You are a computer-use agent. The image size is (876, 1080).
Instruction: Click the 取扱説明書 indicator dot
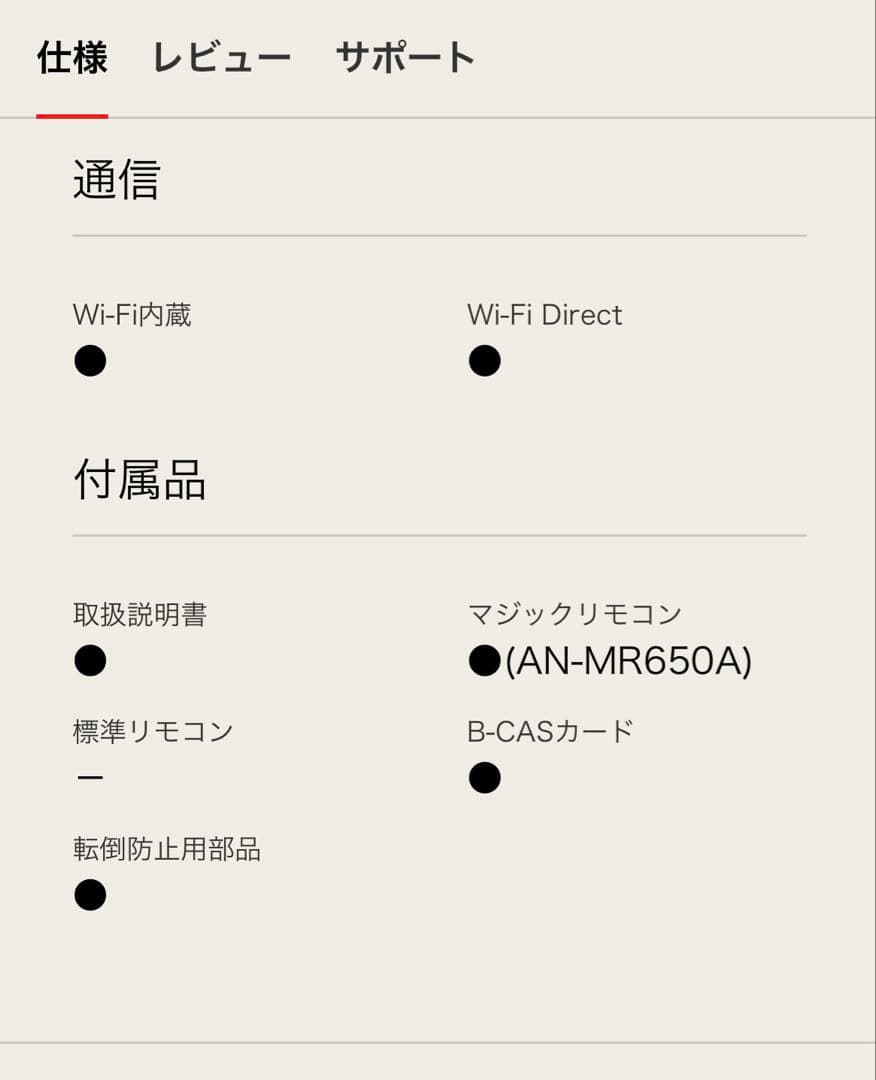click(90, 661)
